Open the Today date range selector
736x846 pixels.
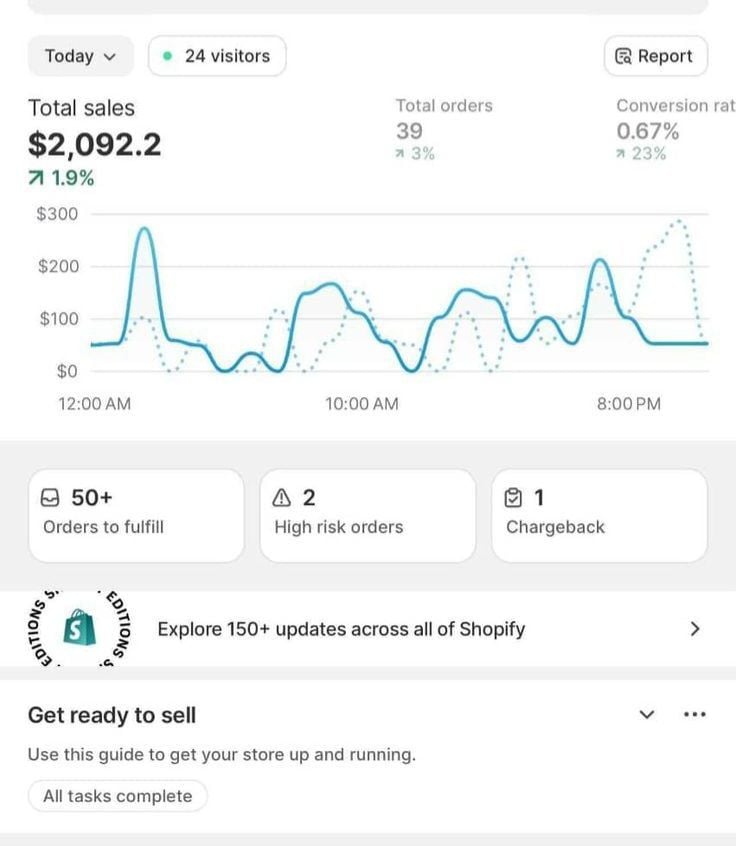[79, 56]
